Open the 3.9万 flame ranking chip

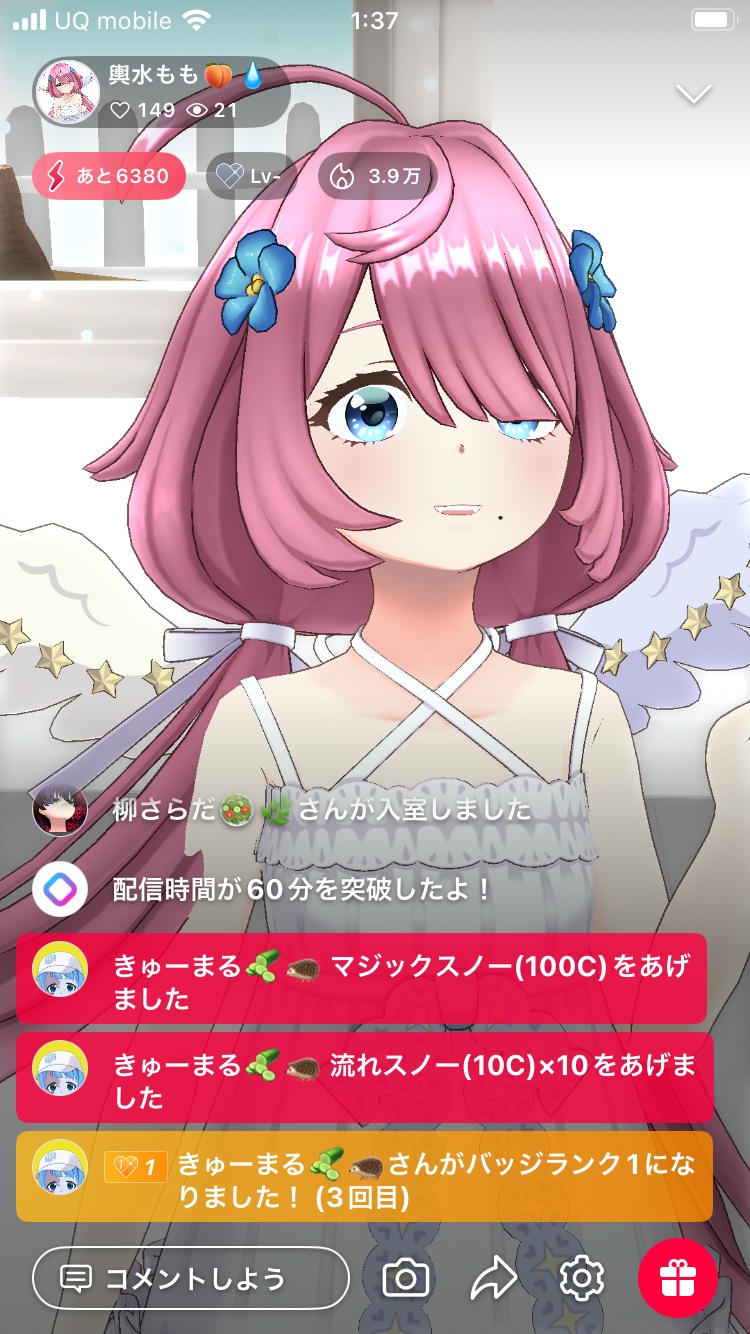tap(378, 177)
